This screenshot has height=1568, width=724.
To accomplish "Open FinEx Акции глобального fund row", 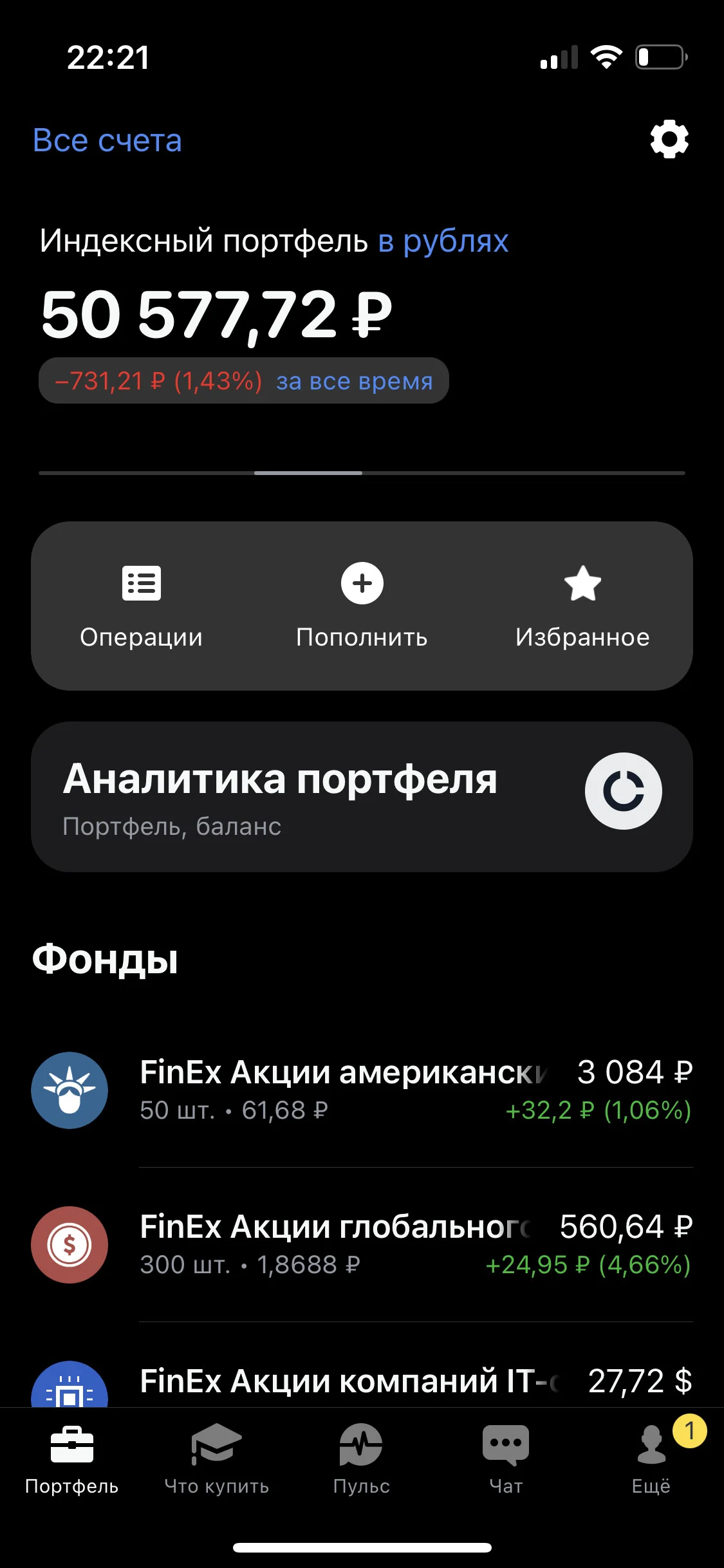I will 362,1244.
